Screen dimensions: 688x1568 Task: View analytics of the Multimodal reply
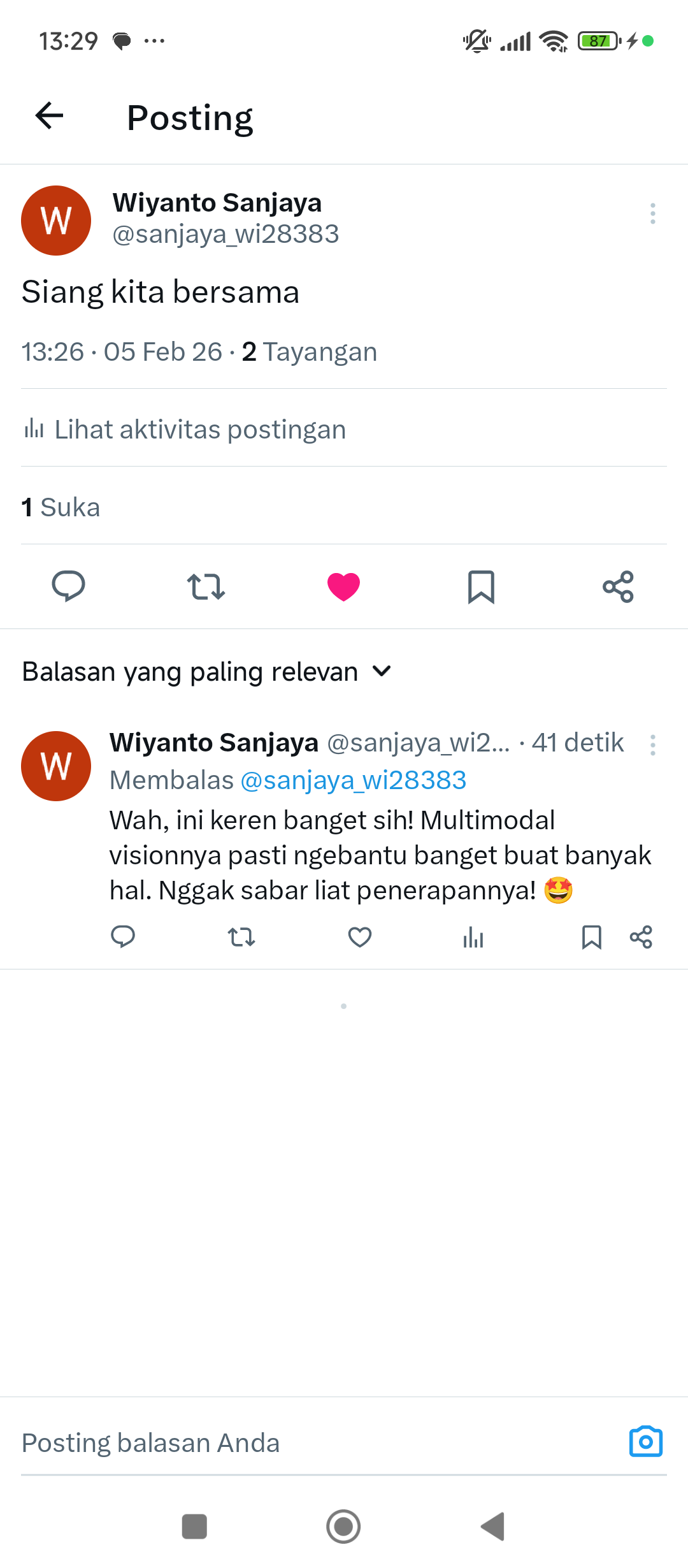(x=473, y=937)
